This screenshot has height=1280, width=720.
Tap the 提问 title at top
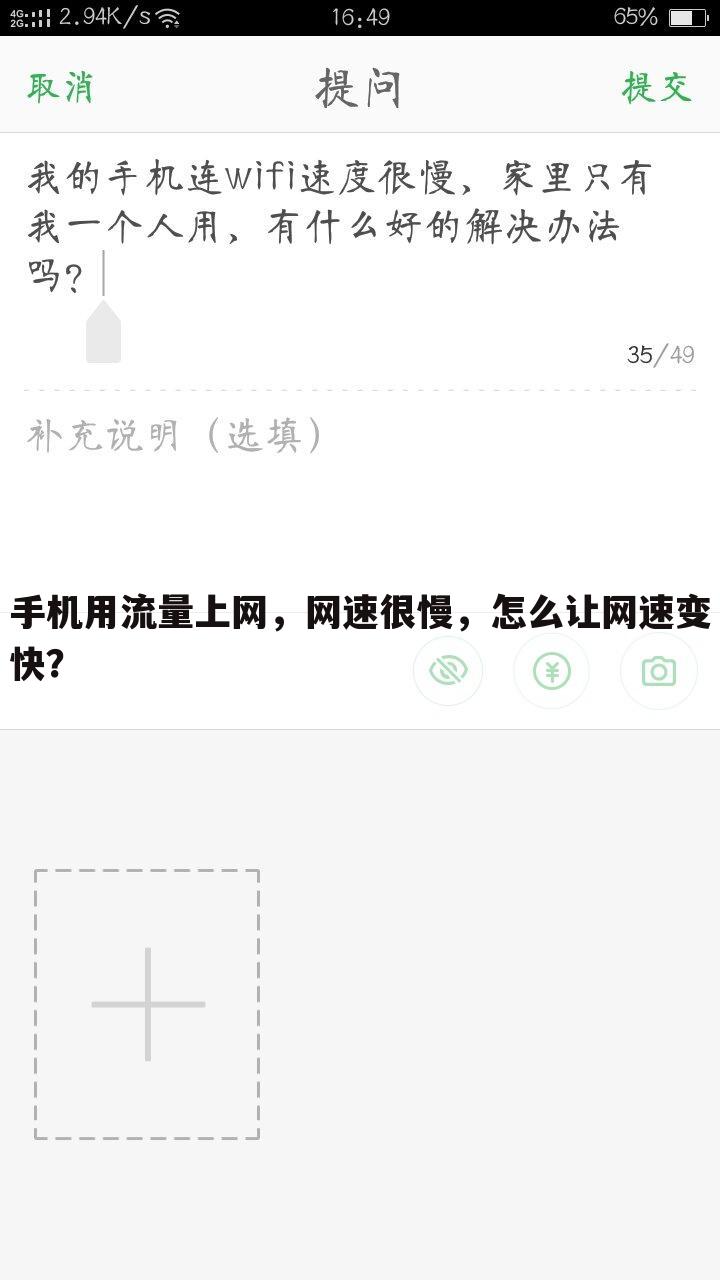point(360,86)
